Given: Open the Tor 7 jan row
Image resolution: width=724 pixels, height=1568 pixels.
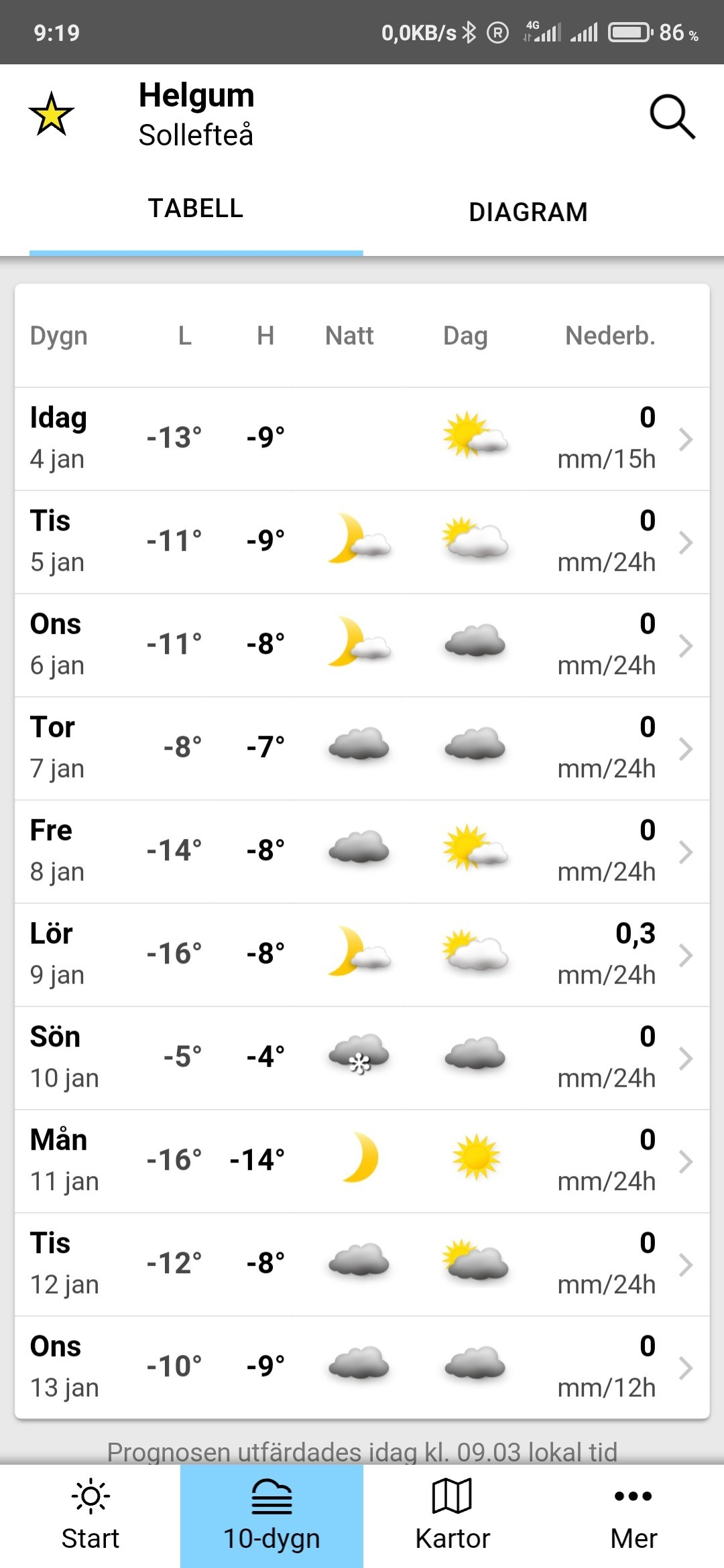Looking at the screenshot, I should (362, 748).
